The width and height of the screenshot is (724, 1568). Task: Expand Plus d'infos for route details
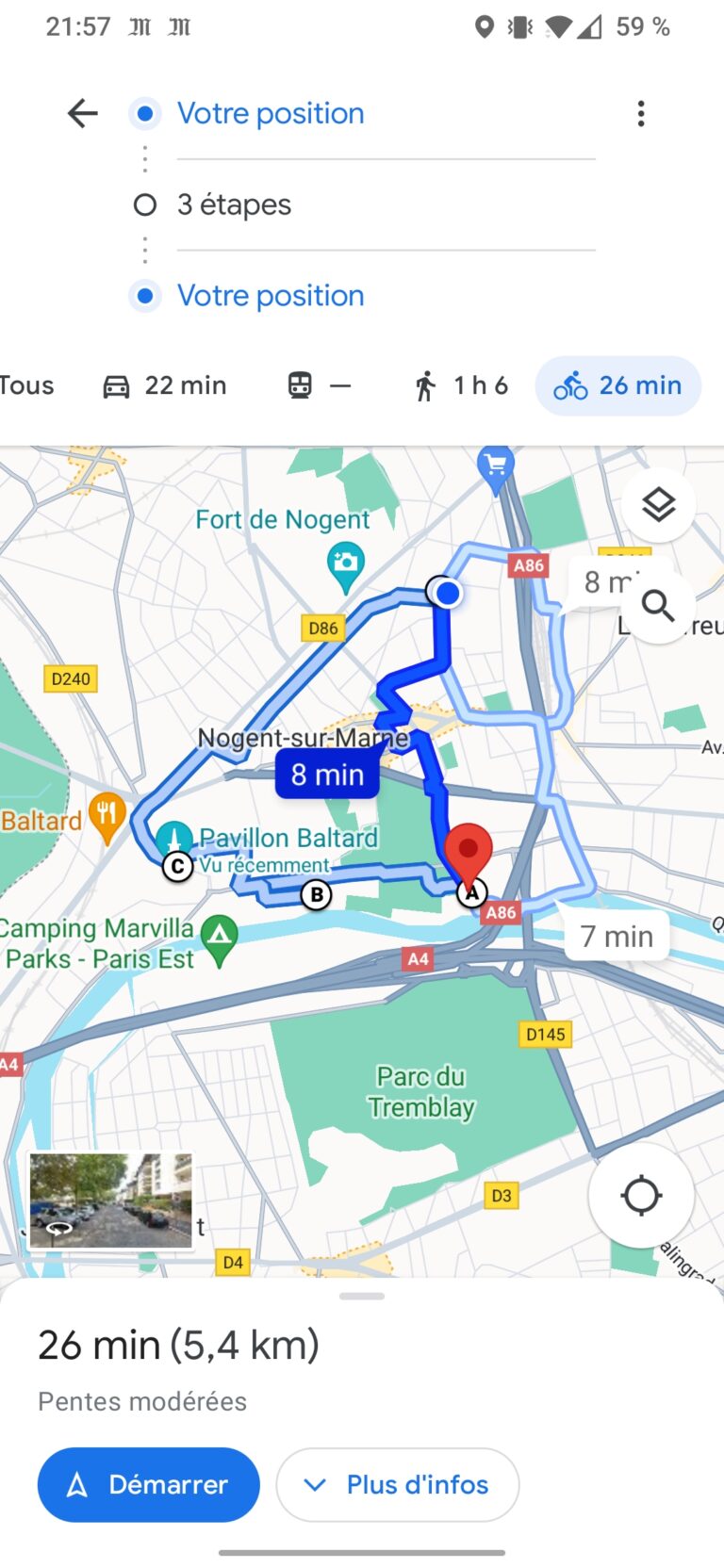pos(397,1484)
